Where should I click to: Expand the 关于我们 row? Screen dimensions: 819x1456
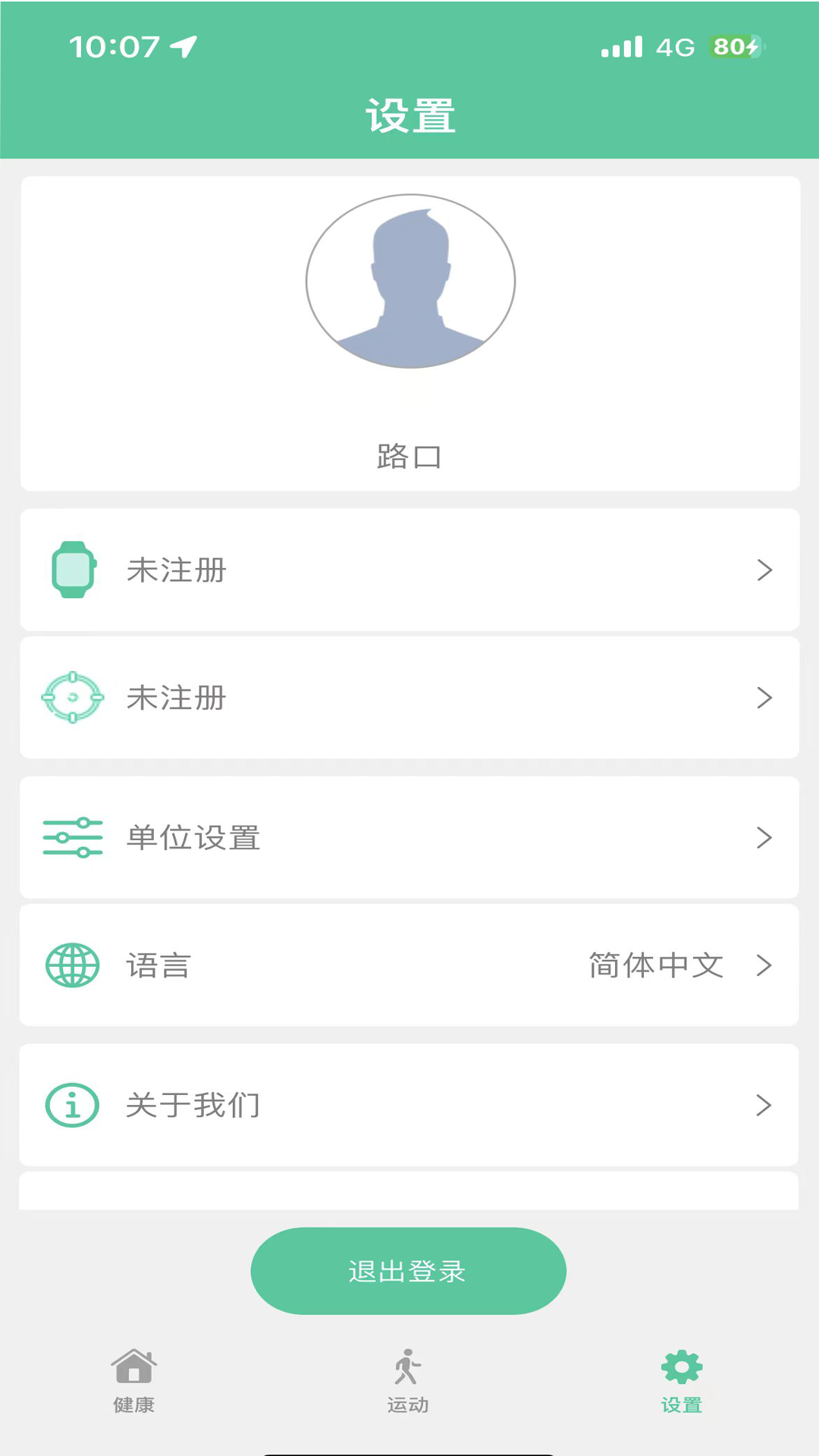tap(409, 1106)
